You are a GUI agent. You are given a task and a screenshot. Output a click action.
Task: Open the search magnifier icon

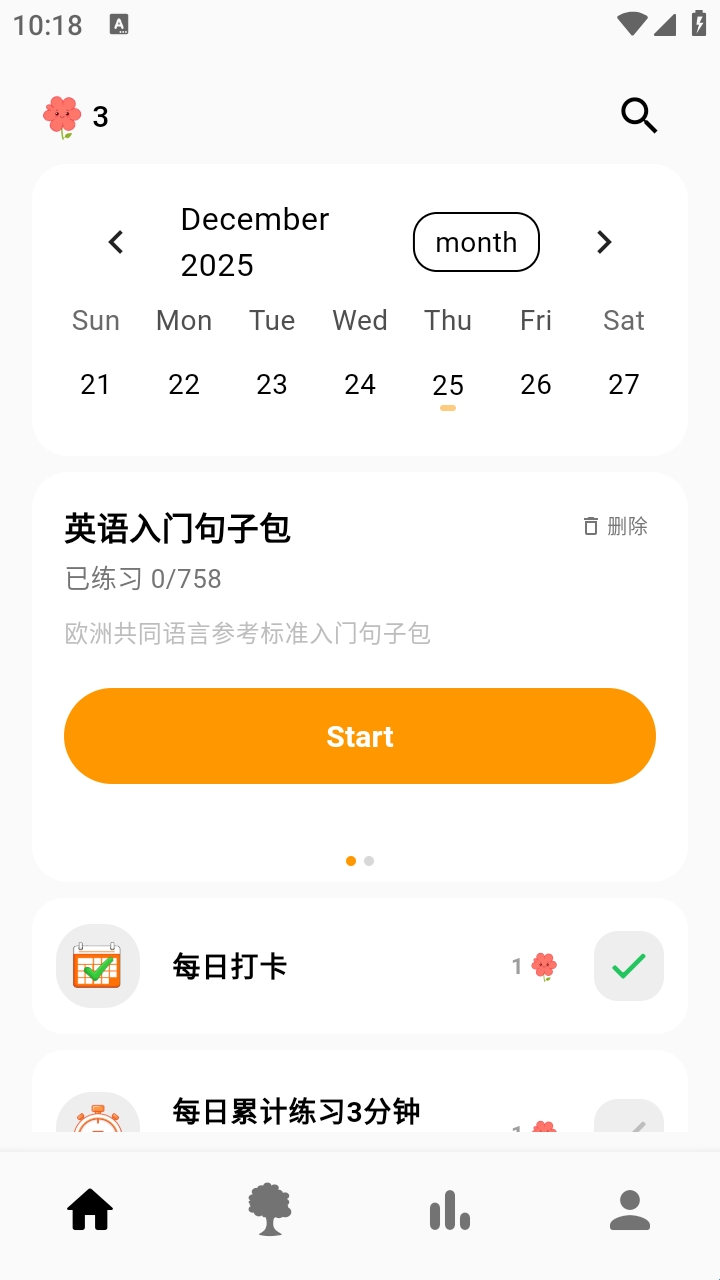pos(639,116)
